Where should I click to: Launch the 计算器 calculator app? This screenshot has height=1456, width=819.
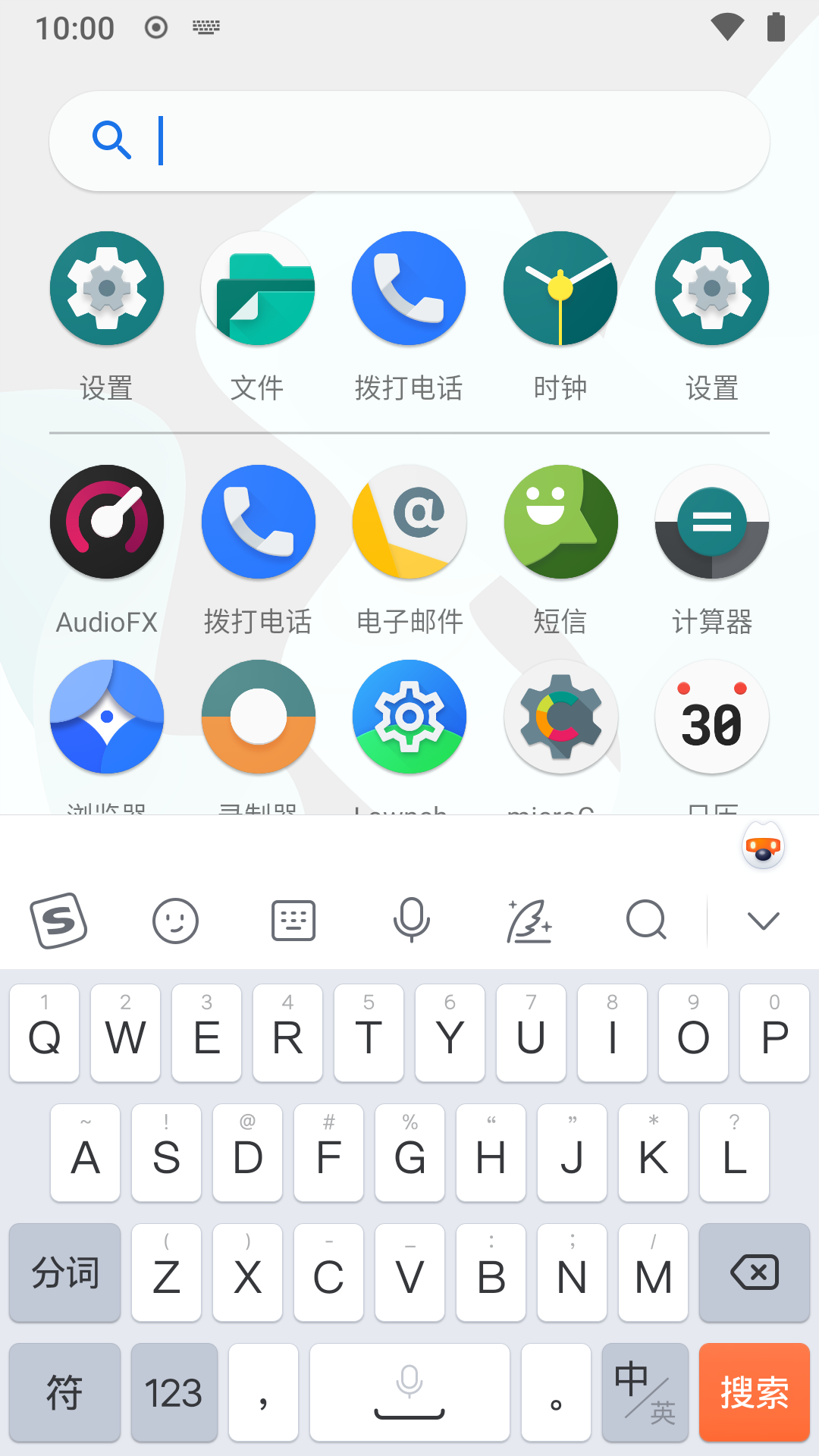point(711,522)
